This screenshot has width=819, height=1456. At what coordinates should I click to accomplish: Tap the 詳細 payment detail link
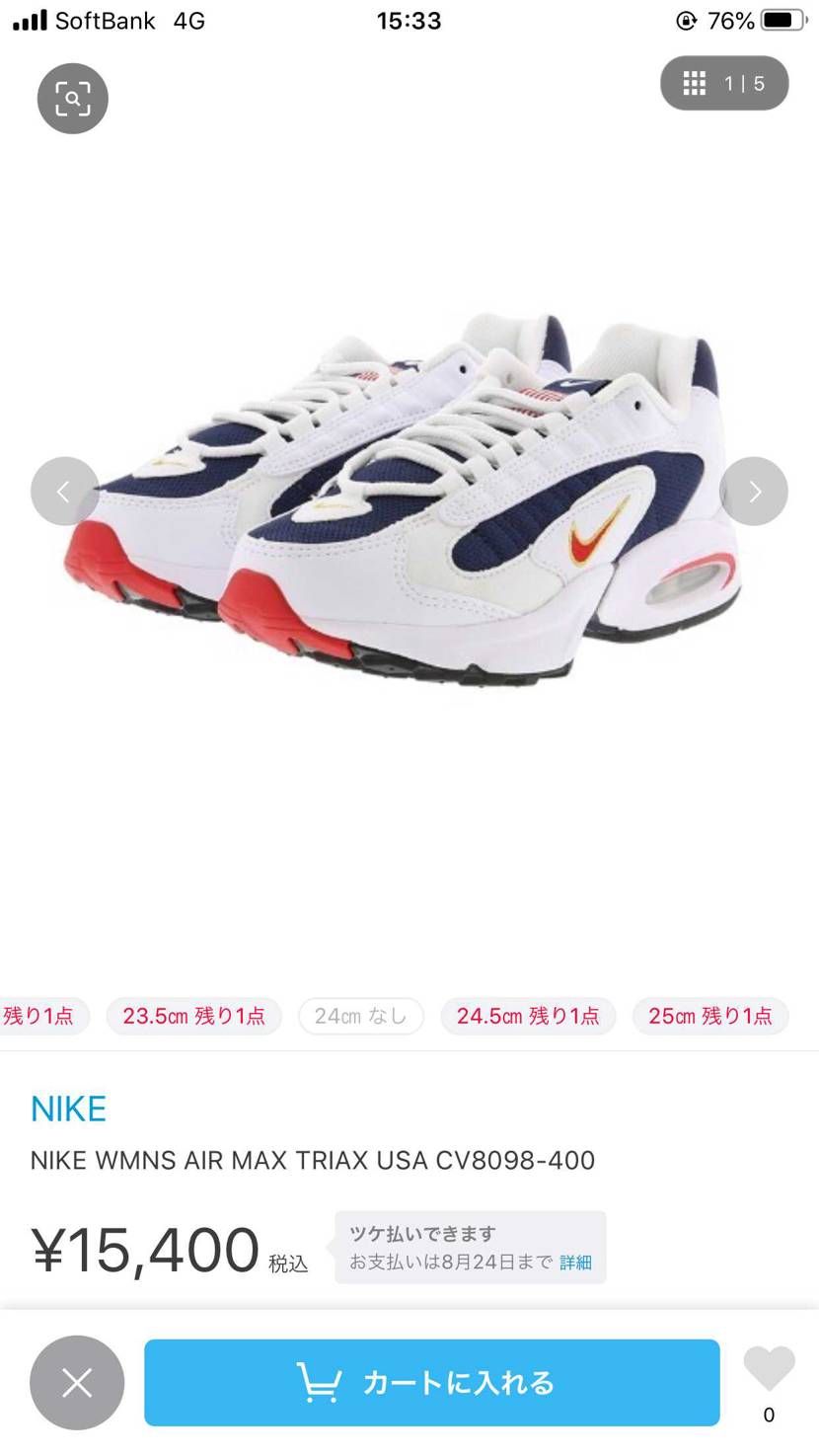click(575, 1262)
